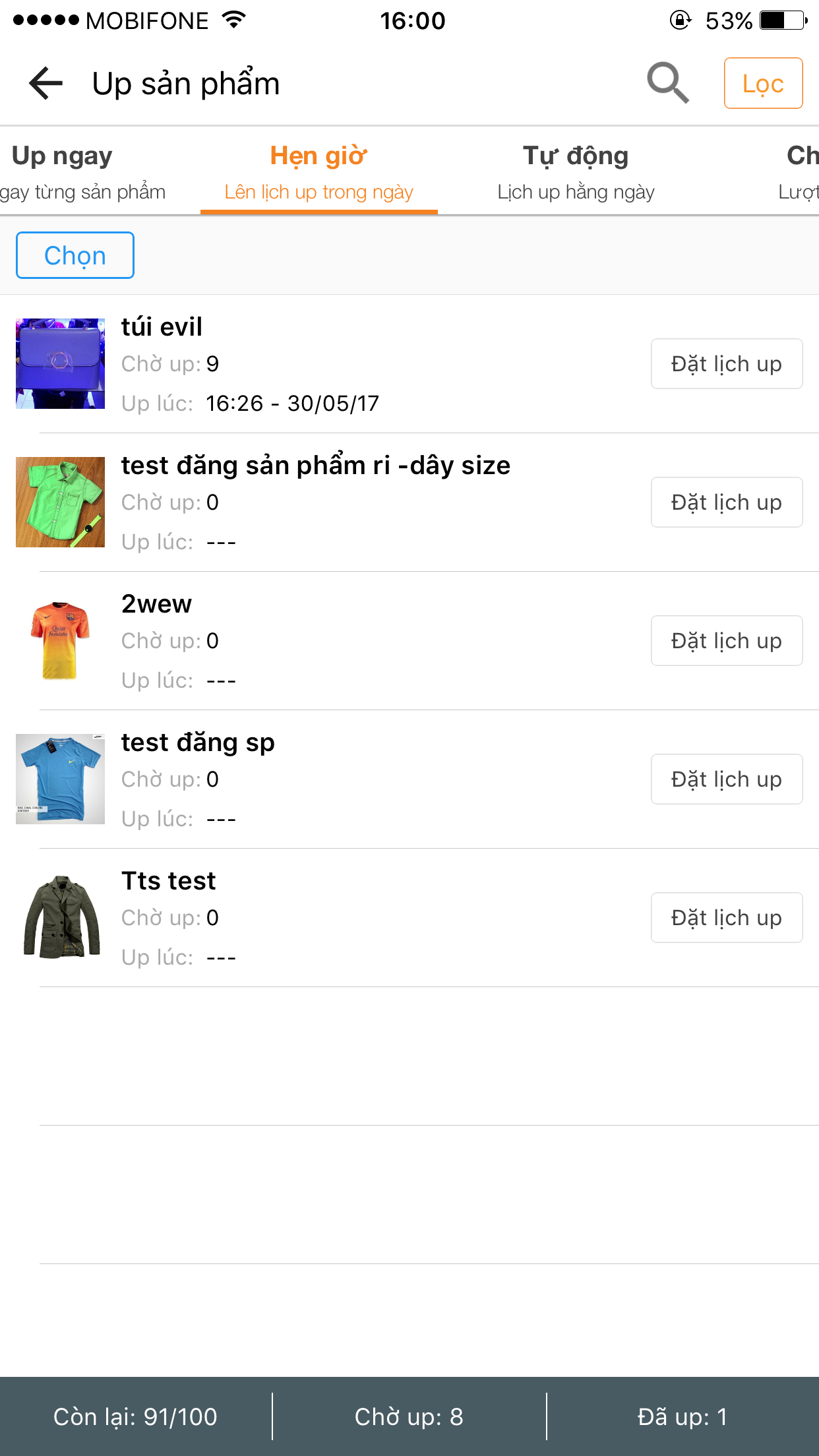The width and height of the screenshot is (819, 1456).
Task: Tap the orientation lock icon
Action: tap(678, 20)
